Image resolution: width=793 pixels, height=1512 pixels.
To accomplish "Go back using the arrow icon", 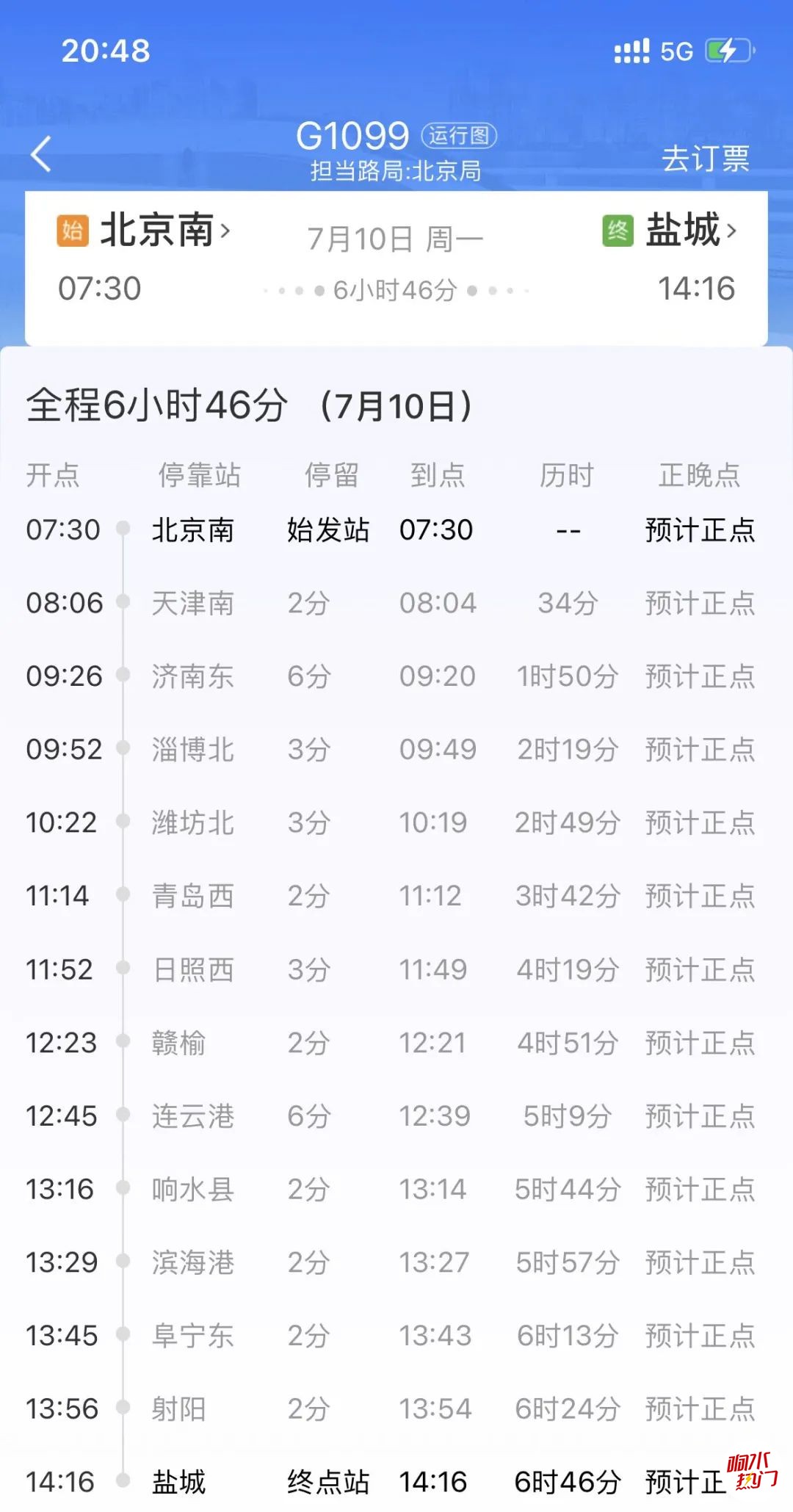I will point(42,154).
